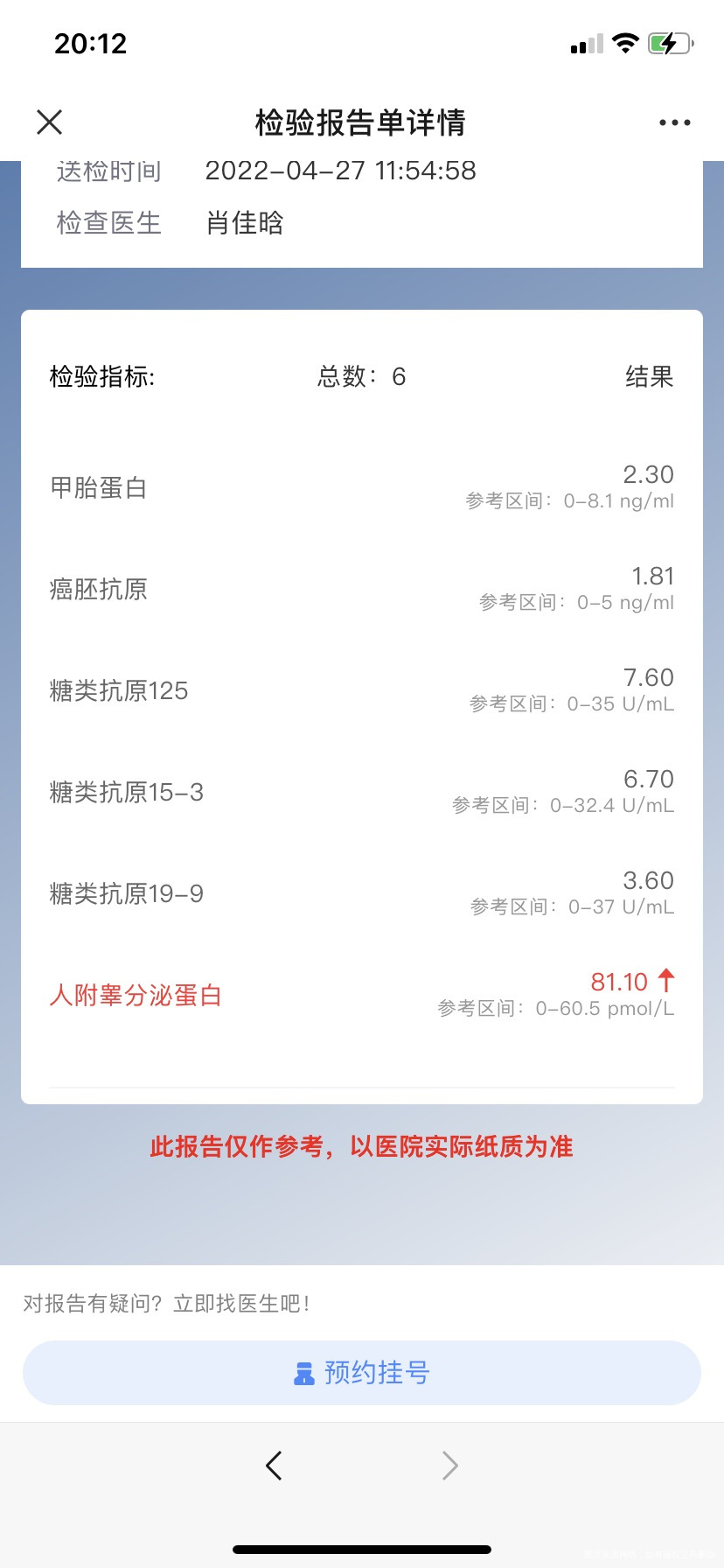Go to previous report with left chevron
The height and width of the screenshot is (1568, 724).
274,1465
